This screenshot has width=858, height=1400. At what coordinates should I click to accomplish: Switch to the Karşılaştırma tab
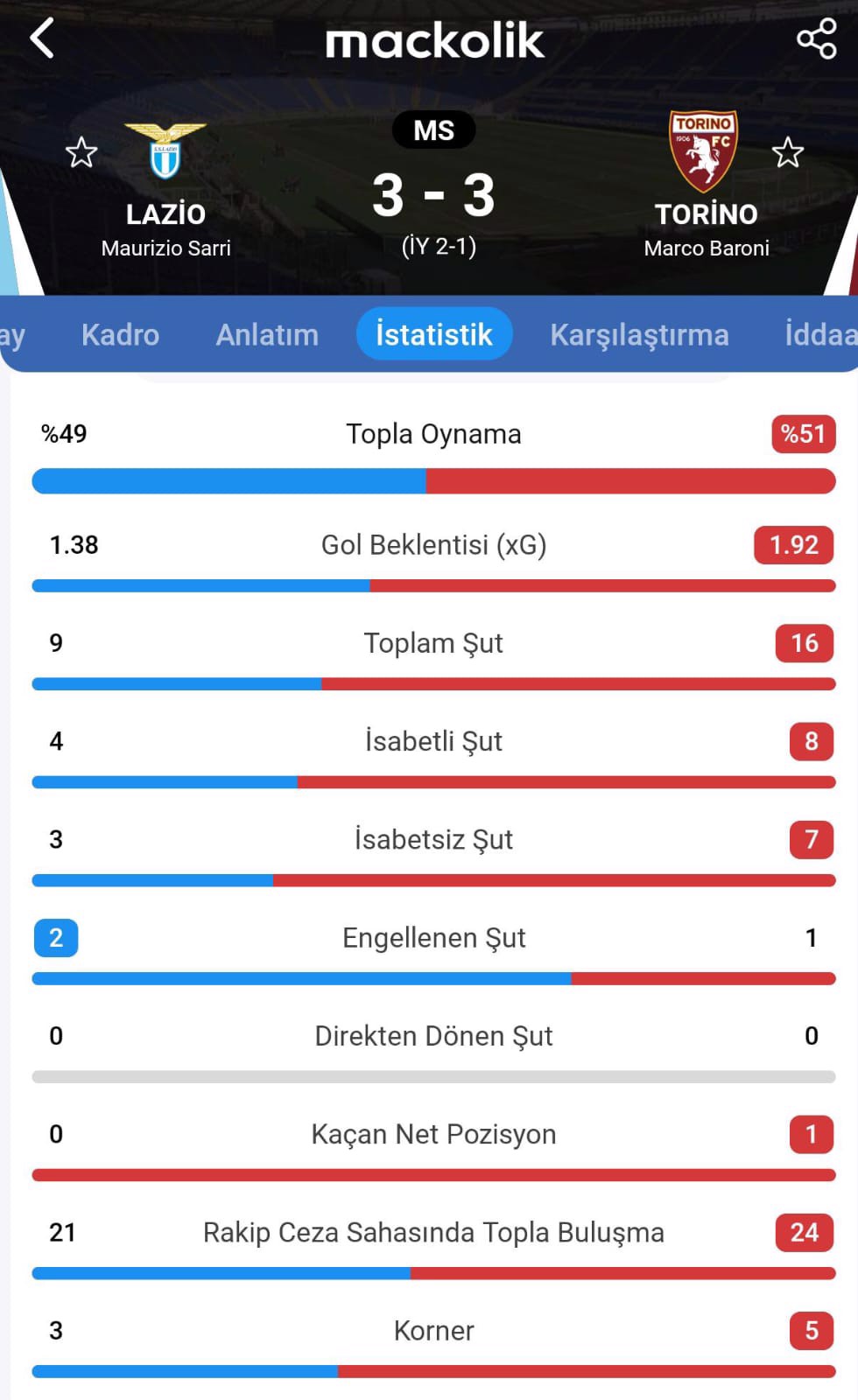(x=639, y=334)
